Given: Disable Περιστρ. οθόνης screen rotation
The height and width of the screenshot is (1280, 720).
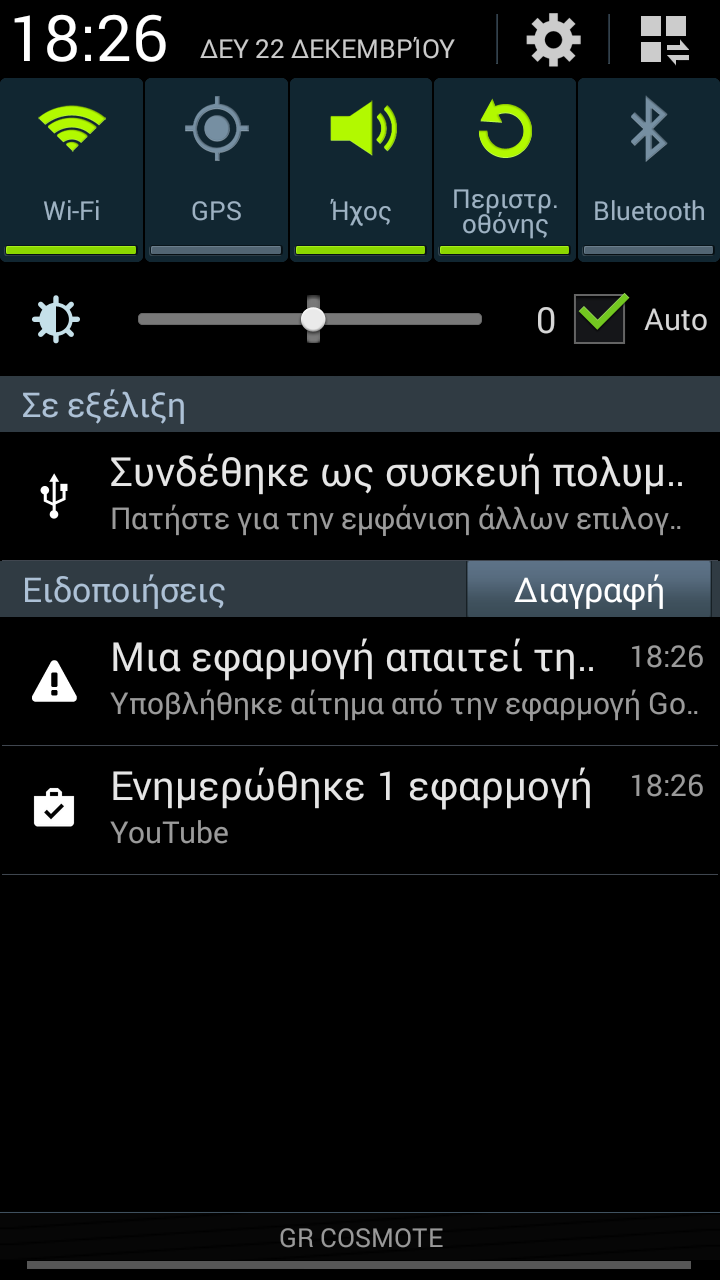Looking at the screenshot, I should [505, 170].
